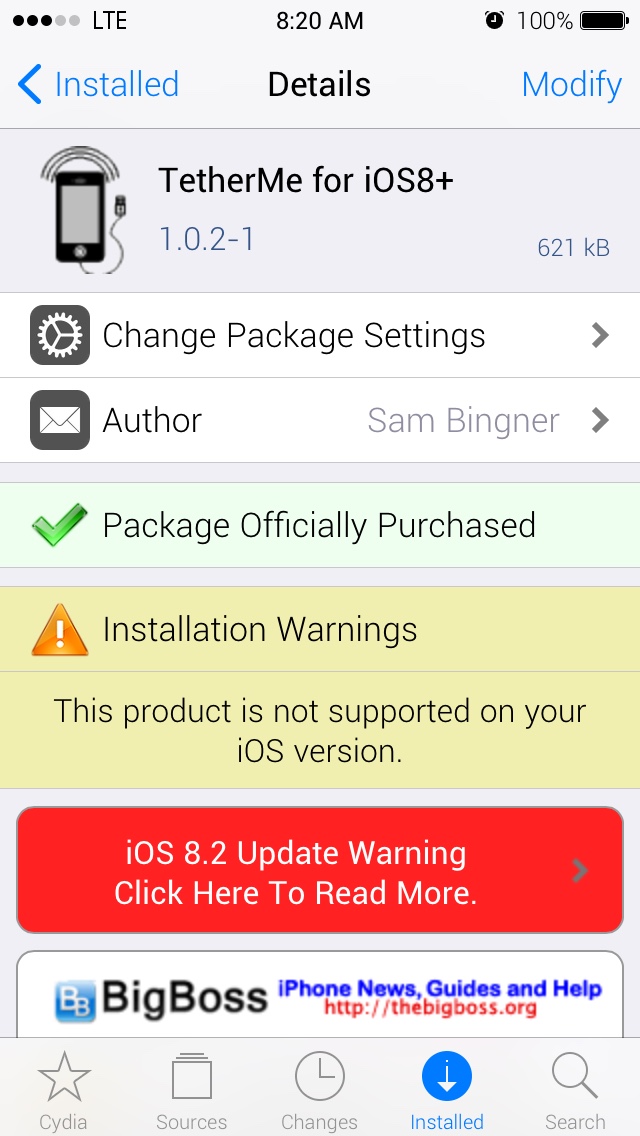Go back to the Installed list

tap(98, 85)
